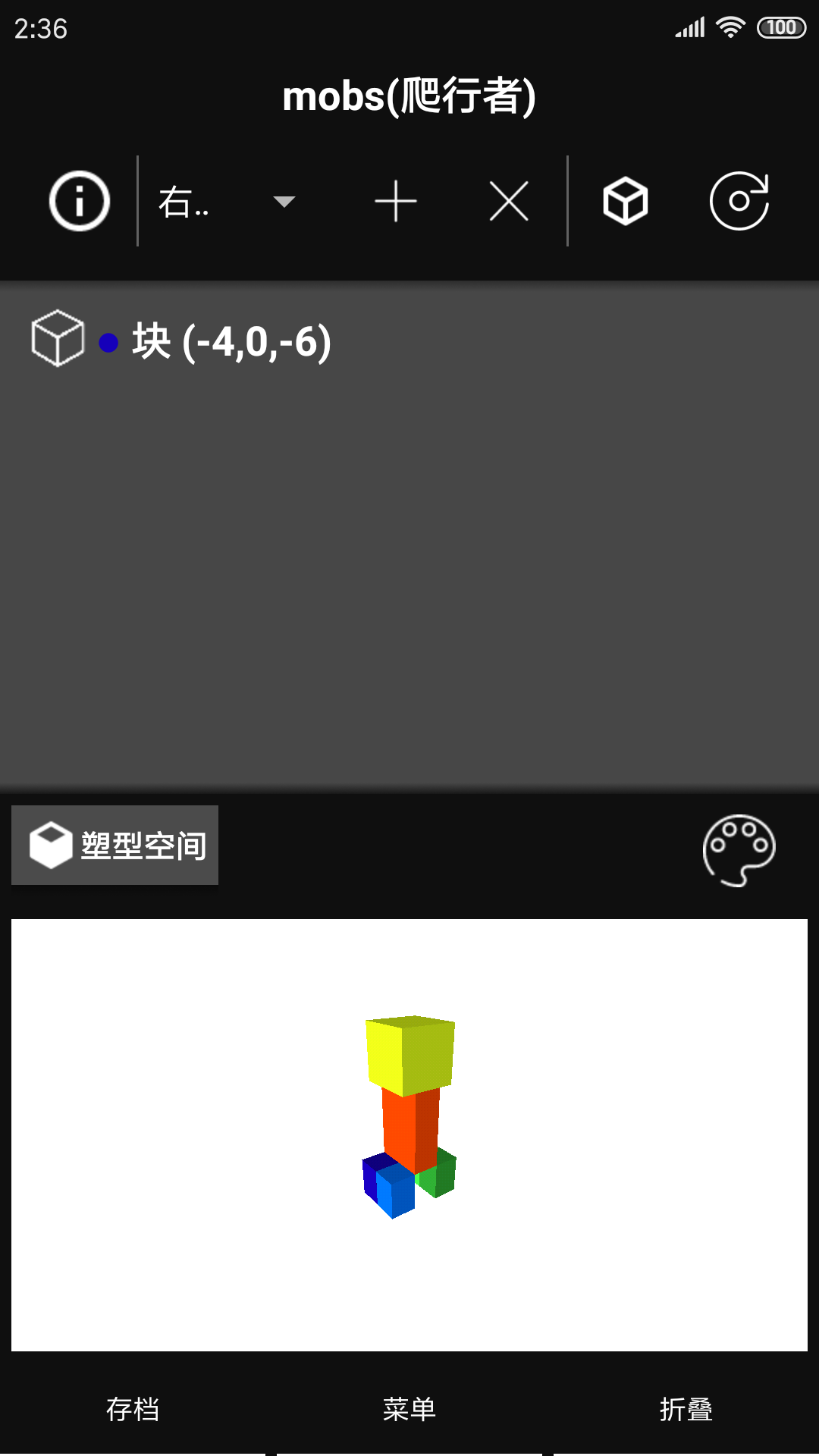Select the 块 (-4,0,-6) list item
819x1456 pixels.
click(x=231, y=342)
